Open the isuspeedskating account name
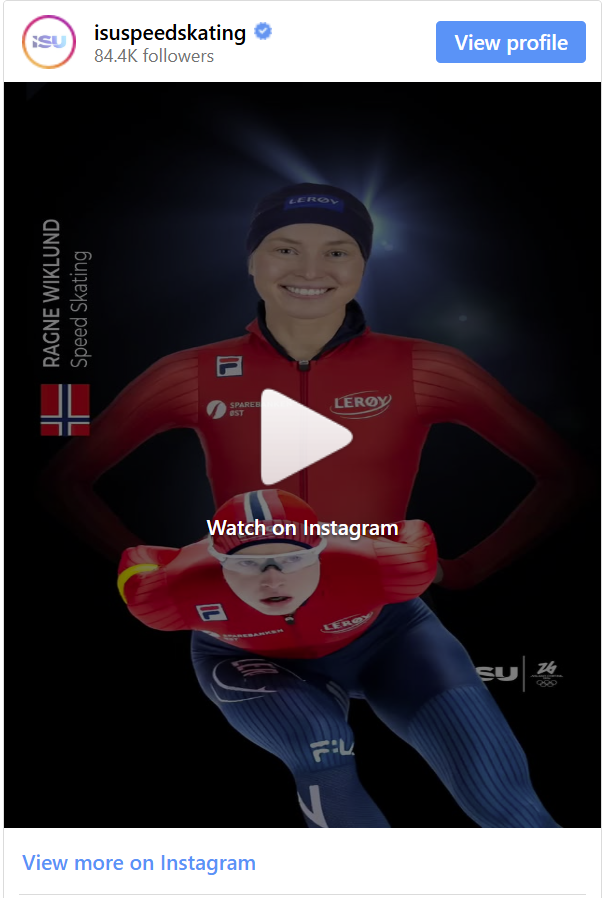604x898 pixels. 170,32
